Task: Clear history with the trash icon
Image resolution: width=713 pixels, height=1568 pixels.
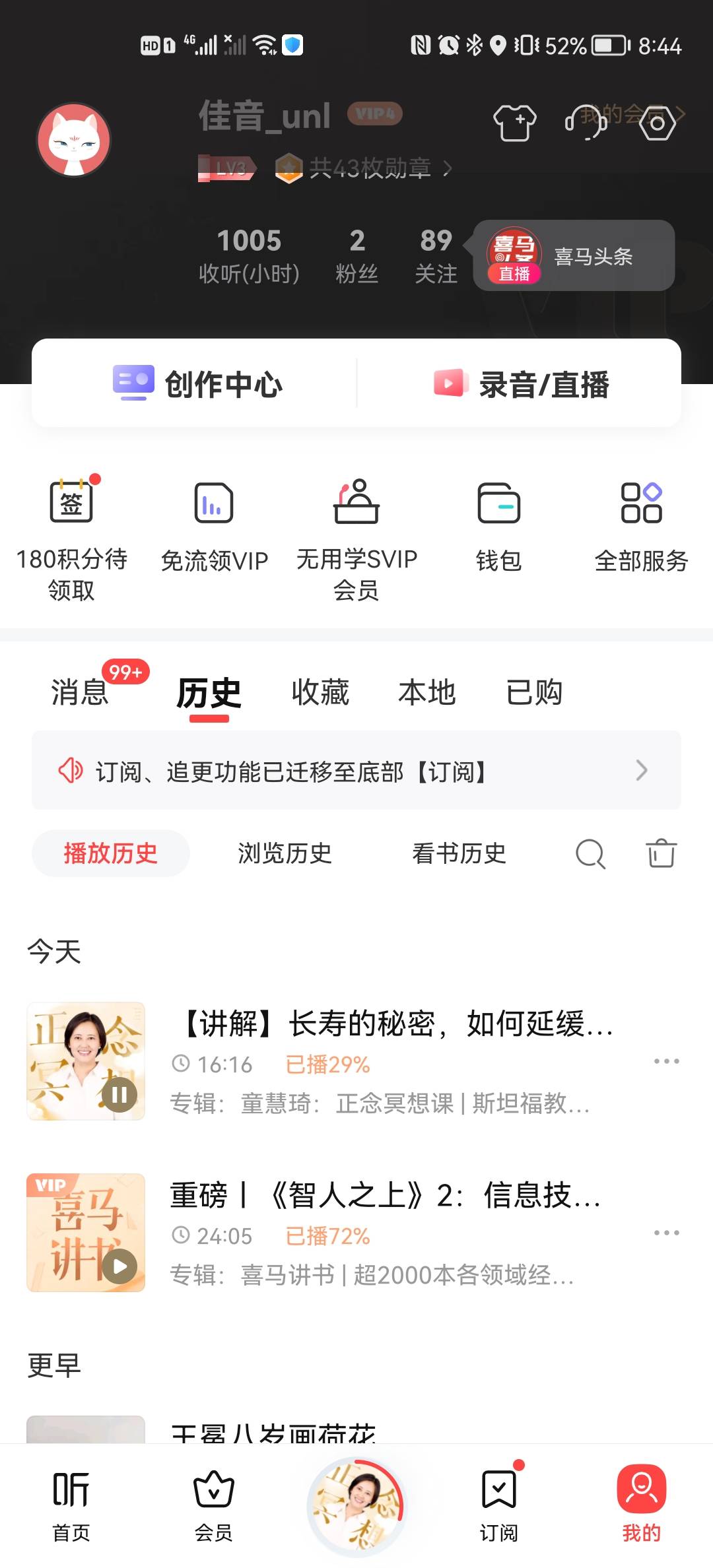Action: [660, 853]
